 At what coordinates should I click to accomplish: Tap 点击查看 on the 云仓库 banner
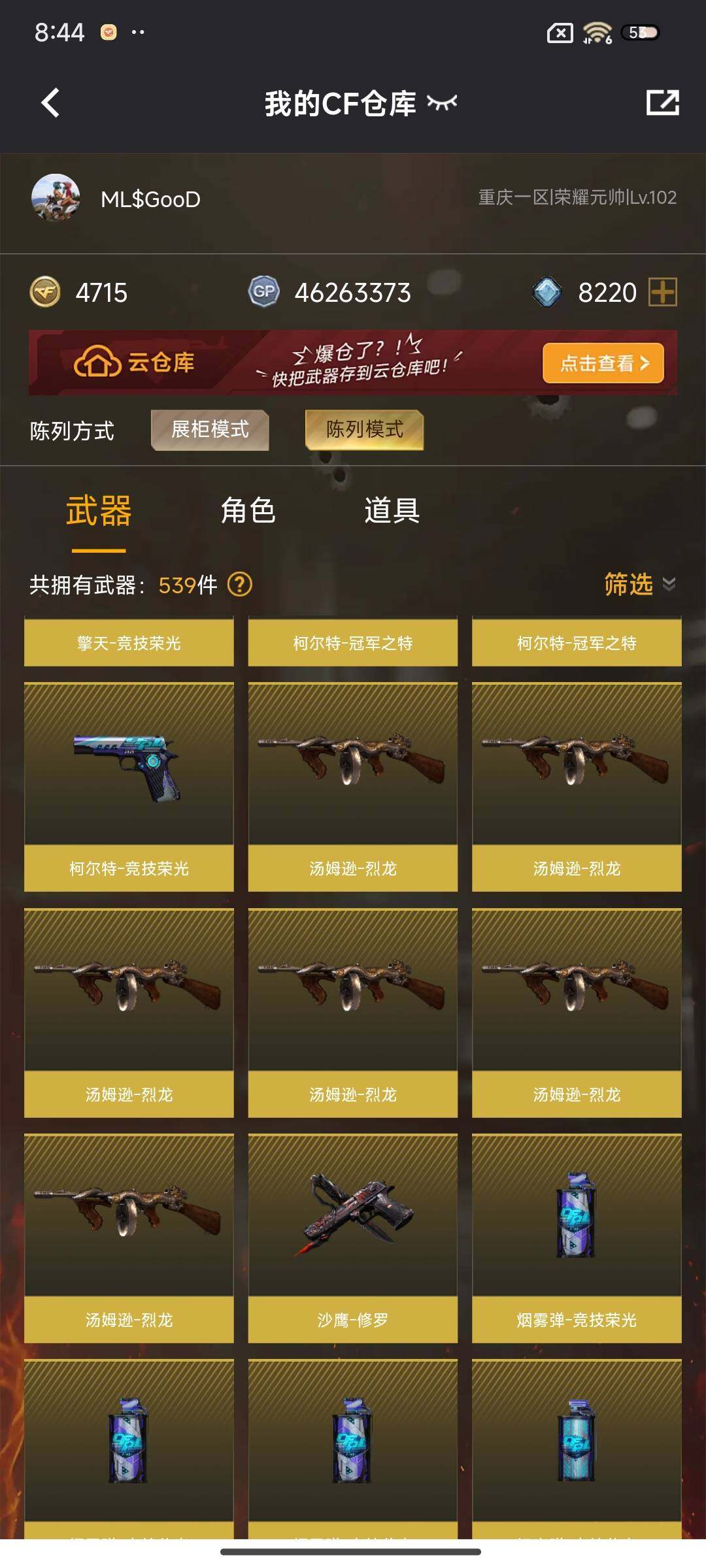(x=603, y=363)
